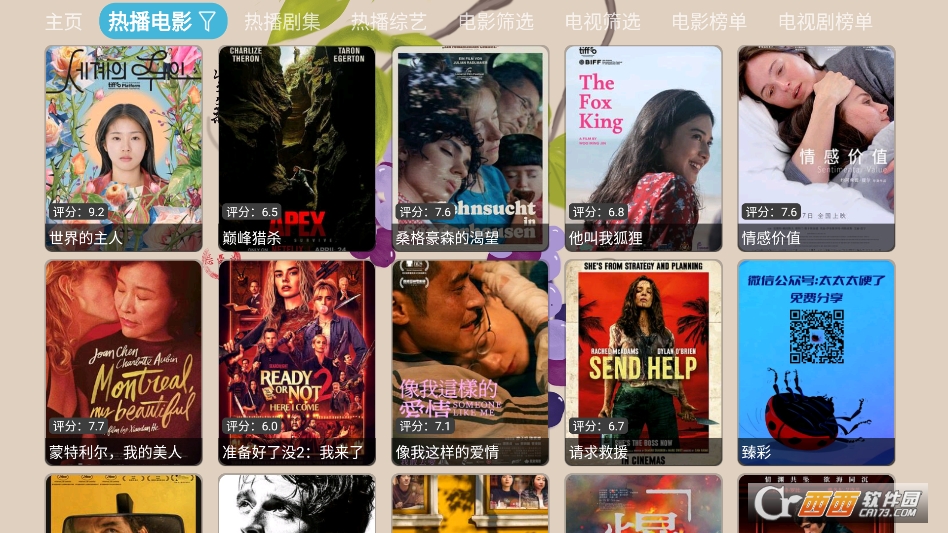Select the film 桑格豪森的渴望
This screenshot has height=533, width=948.
click(470, 148)
